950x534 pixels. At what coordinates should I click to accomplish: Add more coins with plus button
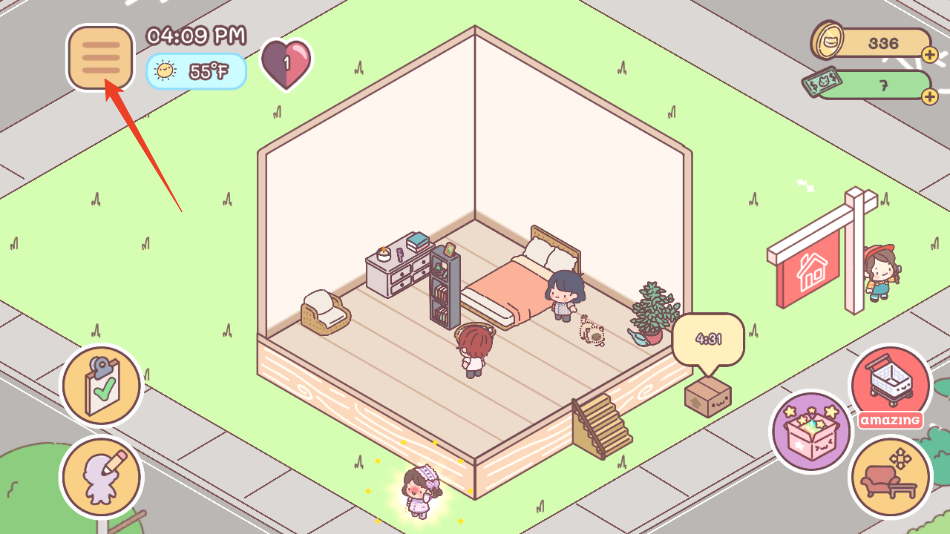click(x=929, y=55)
